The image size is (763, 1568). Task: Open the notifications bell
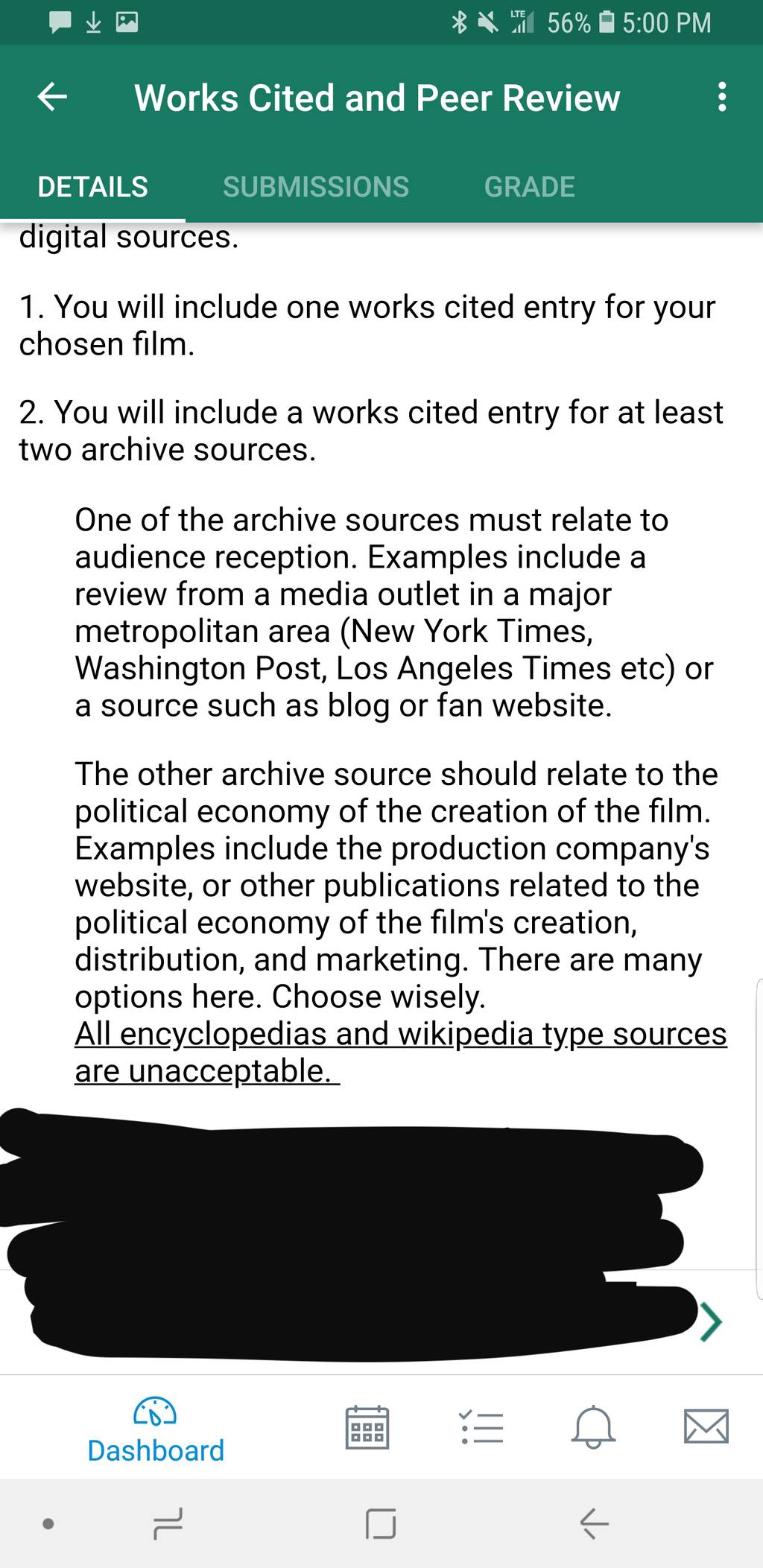(x=593, y=1426)
